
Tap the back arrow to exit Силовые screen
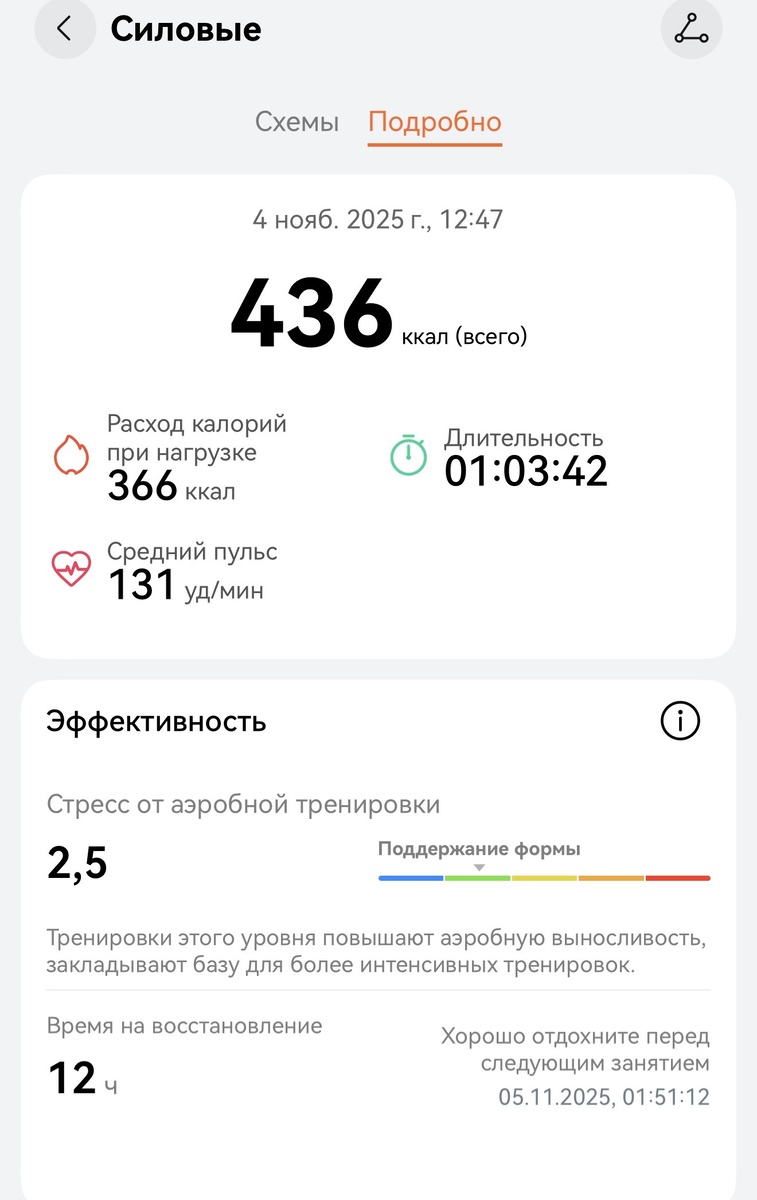click(x=64, y=29)
